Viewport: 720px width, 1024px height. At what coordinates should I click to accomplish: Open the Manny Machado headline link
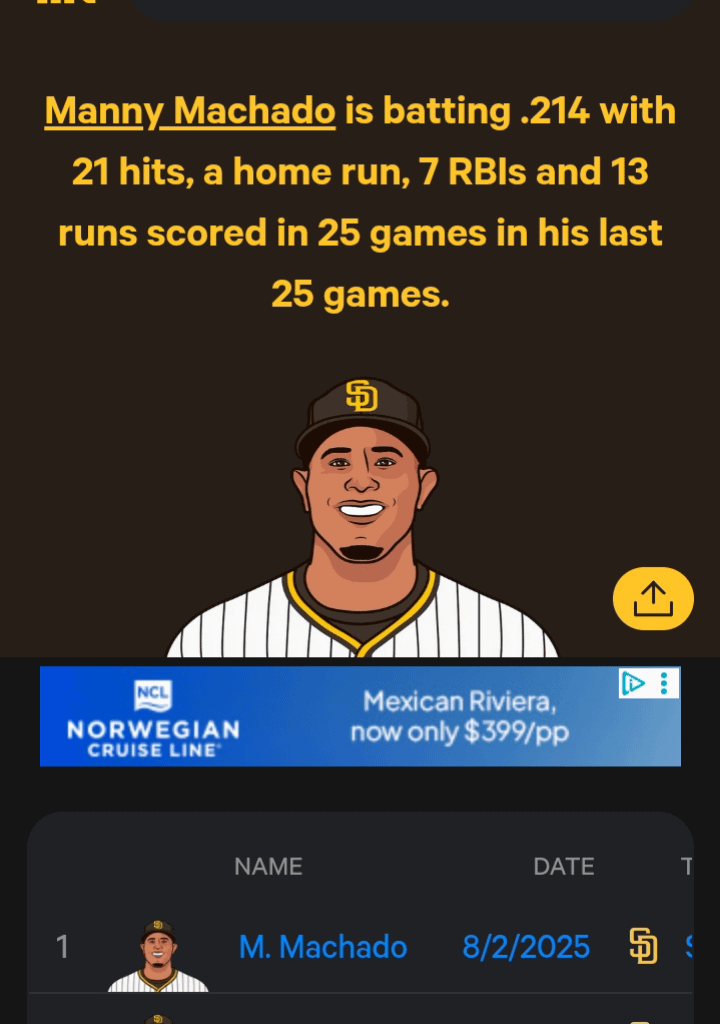188,110
